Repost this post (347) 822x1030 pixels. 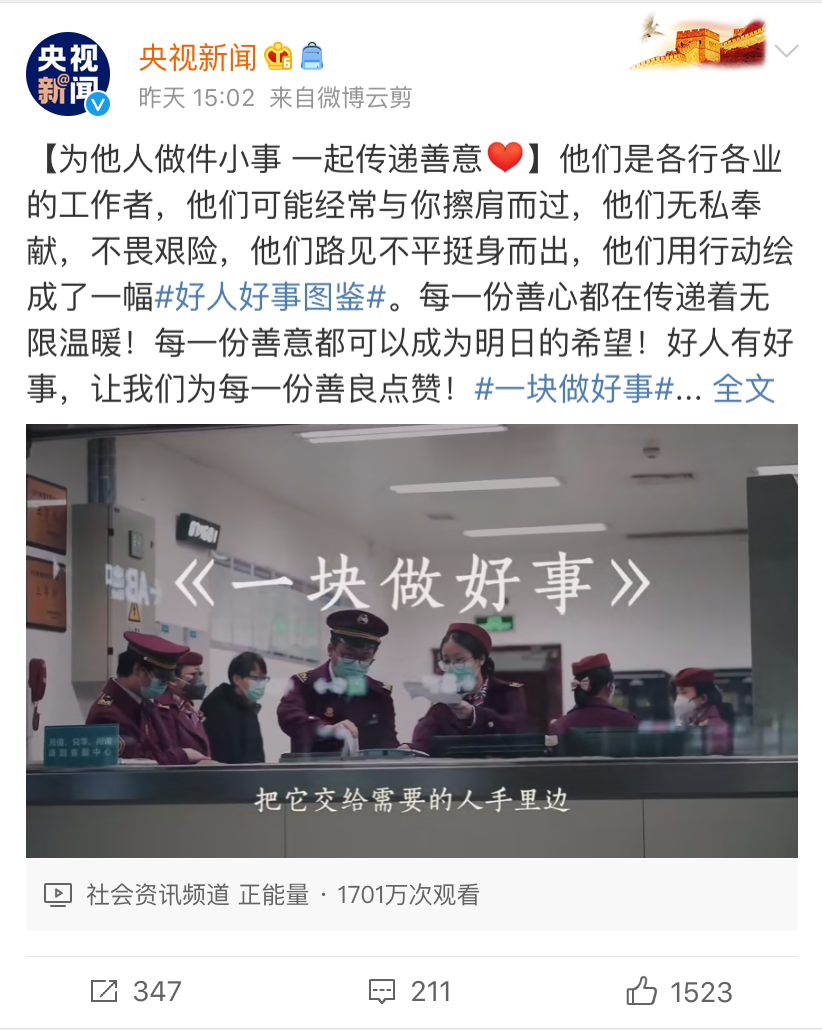136,991
